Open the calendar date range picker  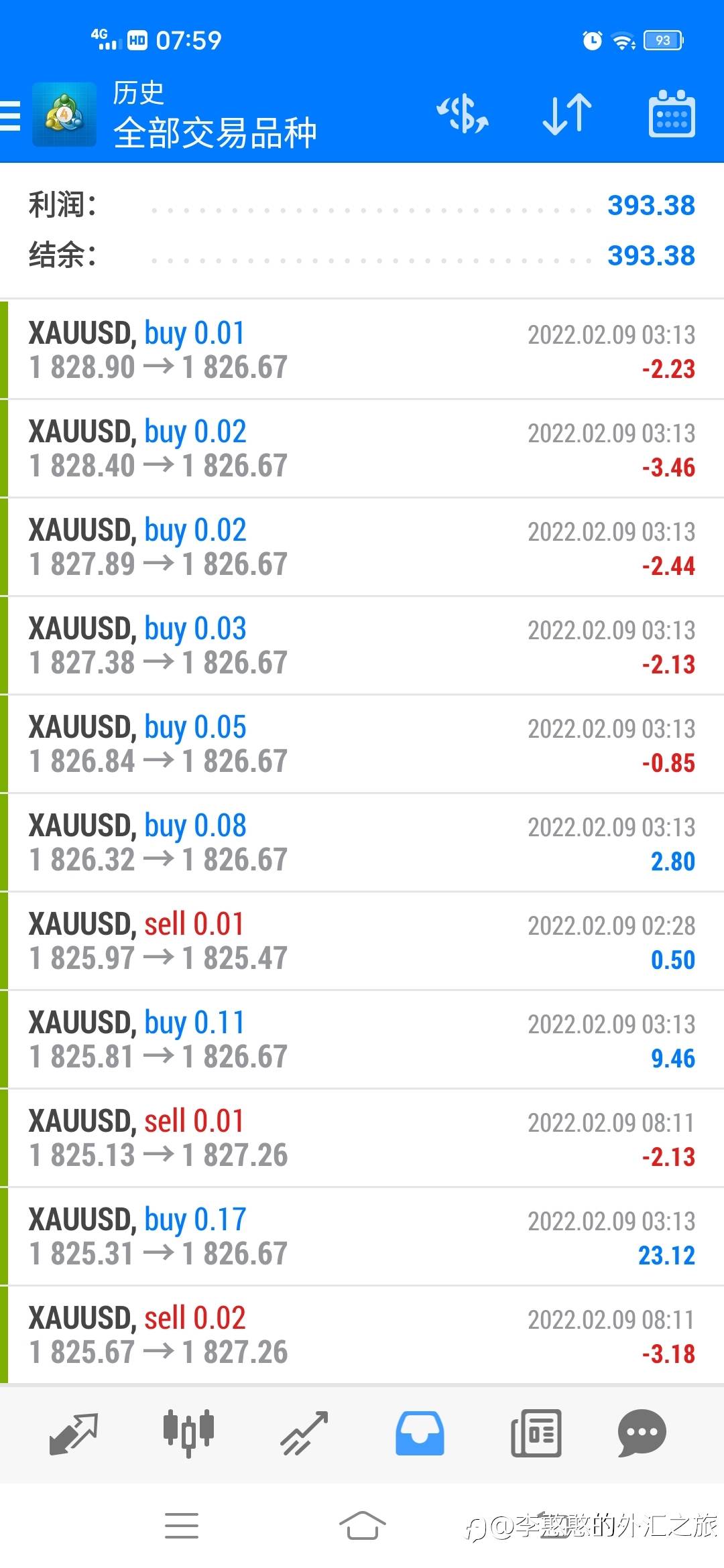tap(672, 114)
